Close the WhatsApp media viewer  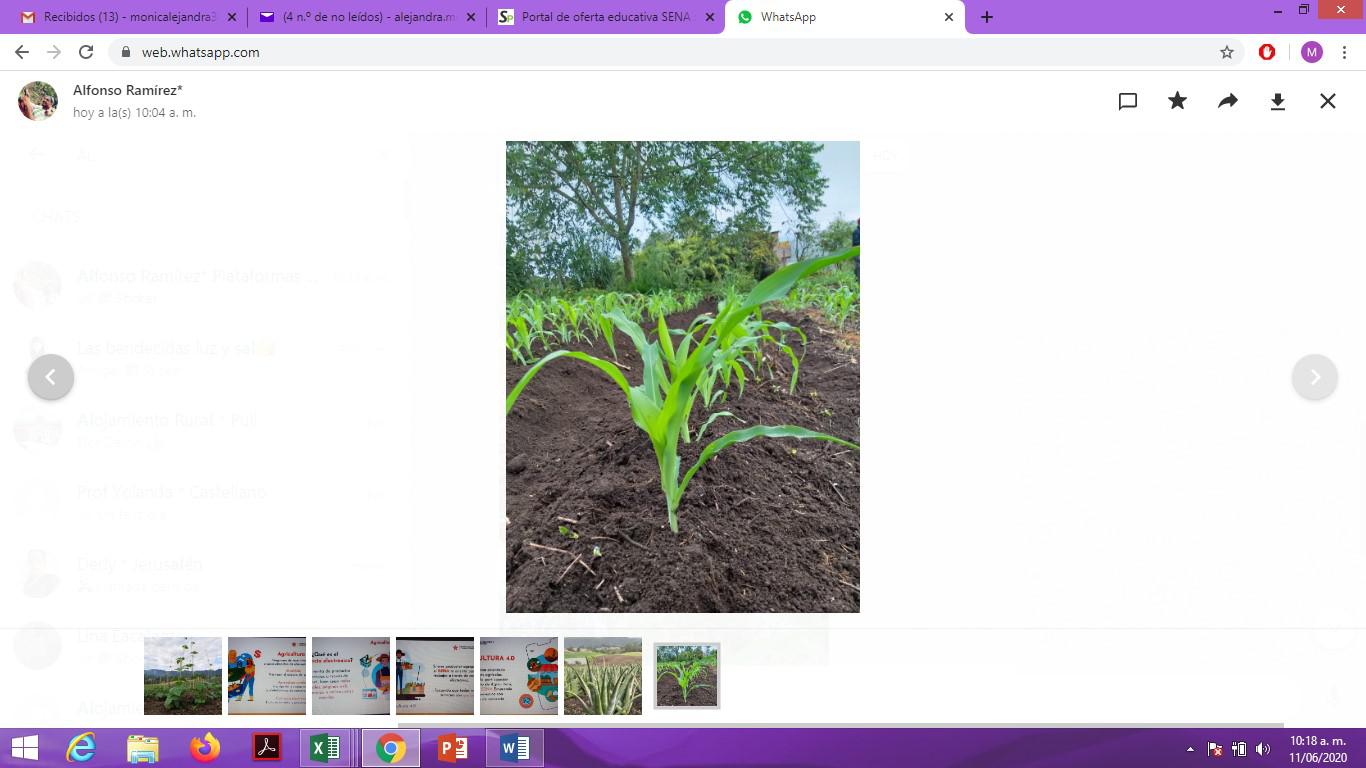point(1327,101)
